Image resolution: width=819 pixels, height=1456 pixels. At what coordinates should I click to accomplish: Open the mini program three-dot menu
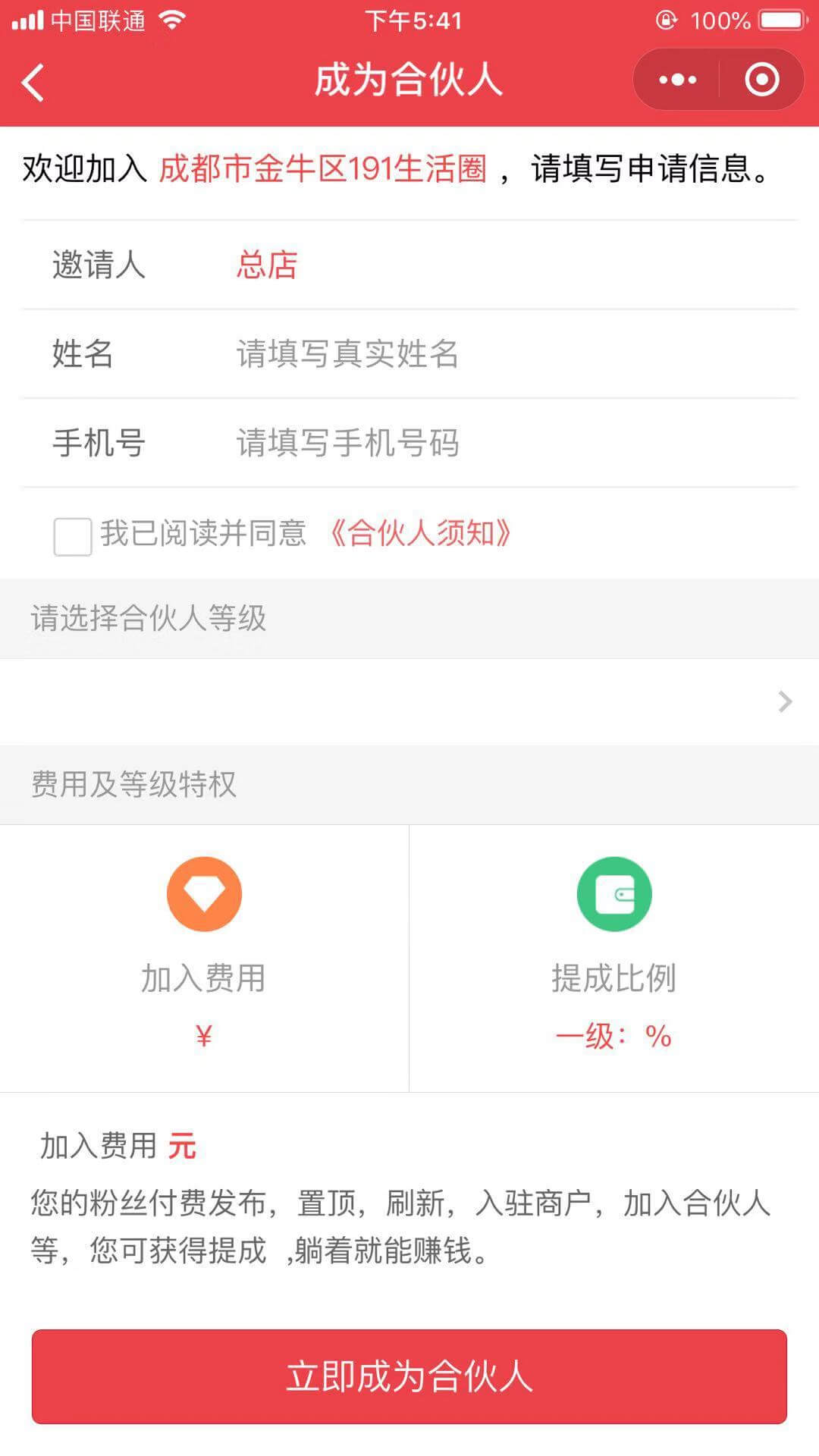[677, 80]
